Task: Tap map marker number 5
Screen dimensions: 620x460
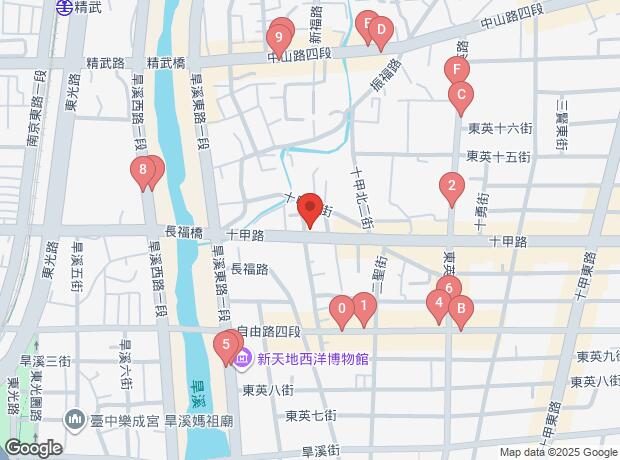Action: click(x=227, y=347)
